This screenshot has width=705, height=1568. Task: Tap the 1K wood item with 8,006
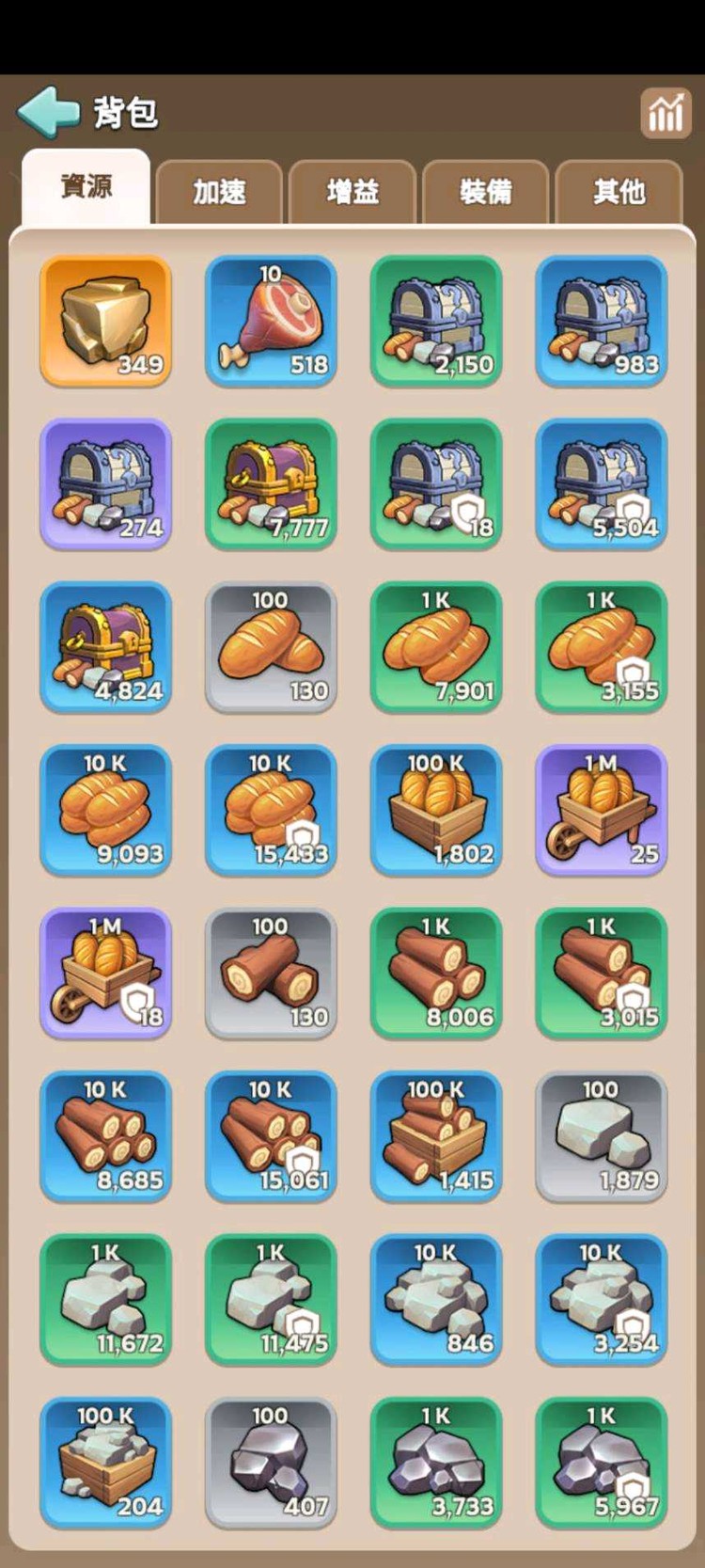436,974
